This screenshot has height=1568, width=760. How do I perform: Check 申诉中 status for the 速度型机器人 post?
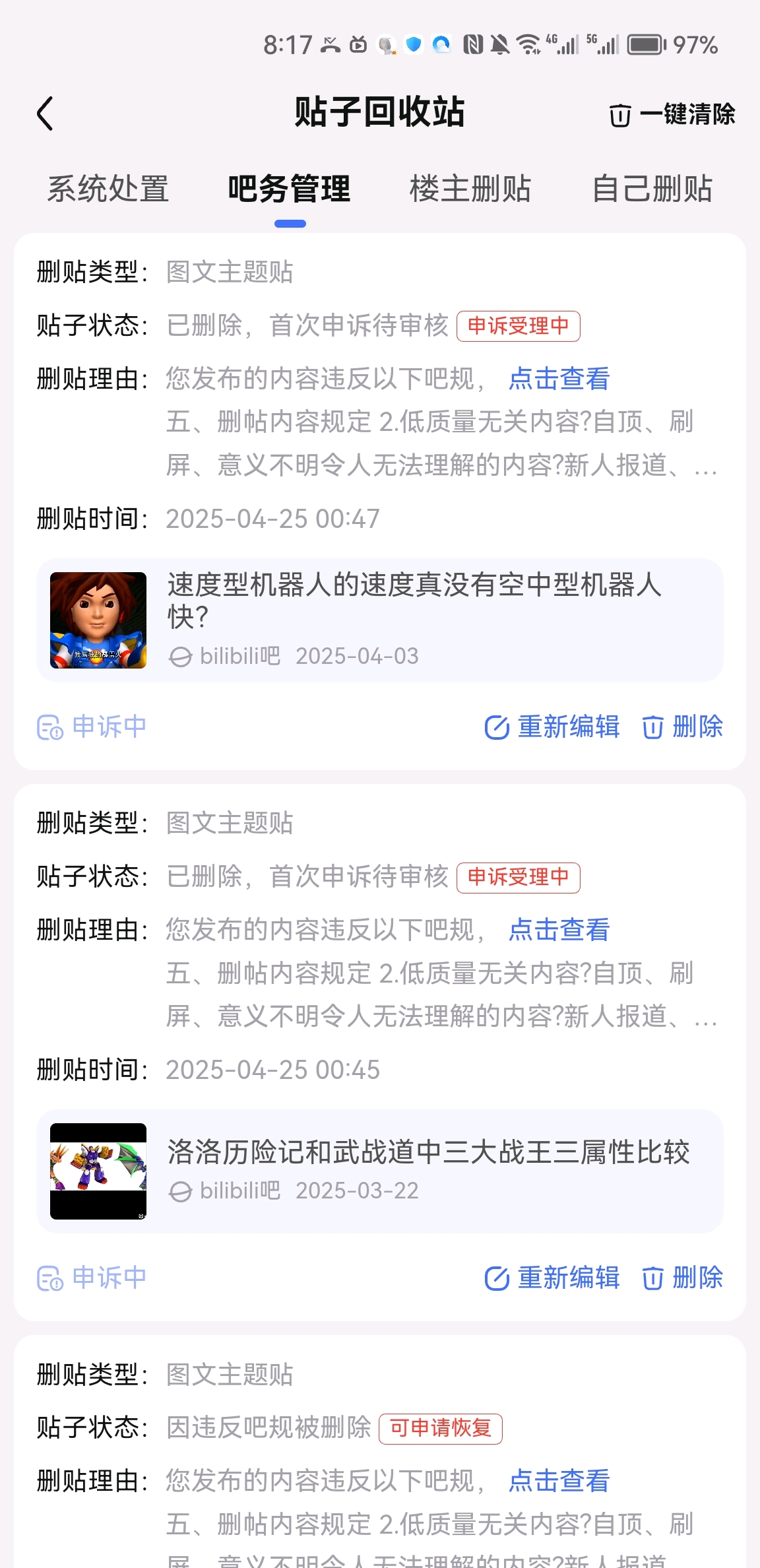pyautogui.click(x=92, y=727)
